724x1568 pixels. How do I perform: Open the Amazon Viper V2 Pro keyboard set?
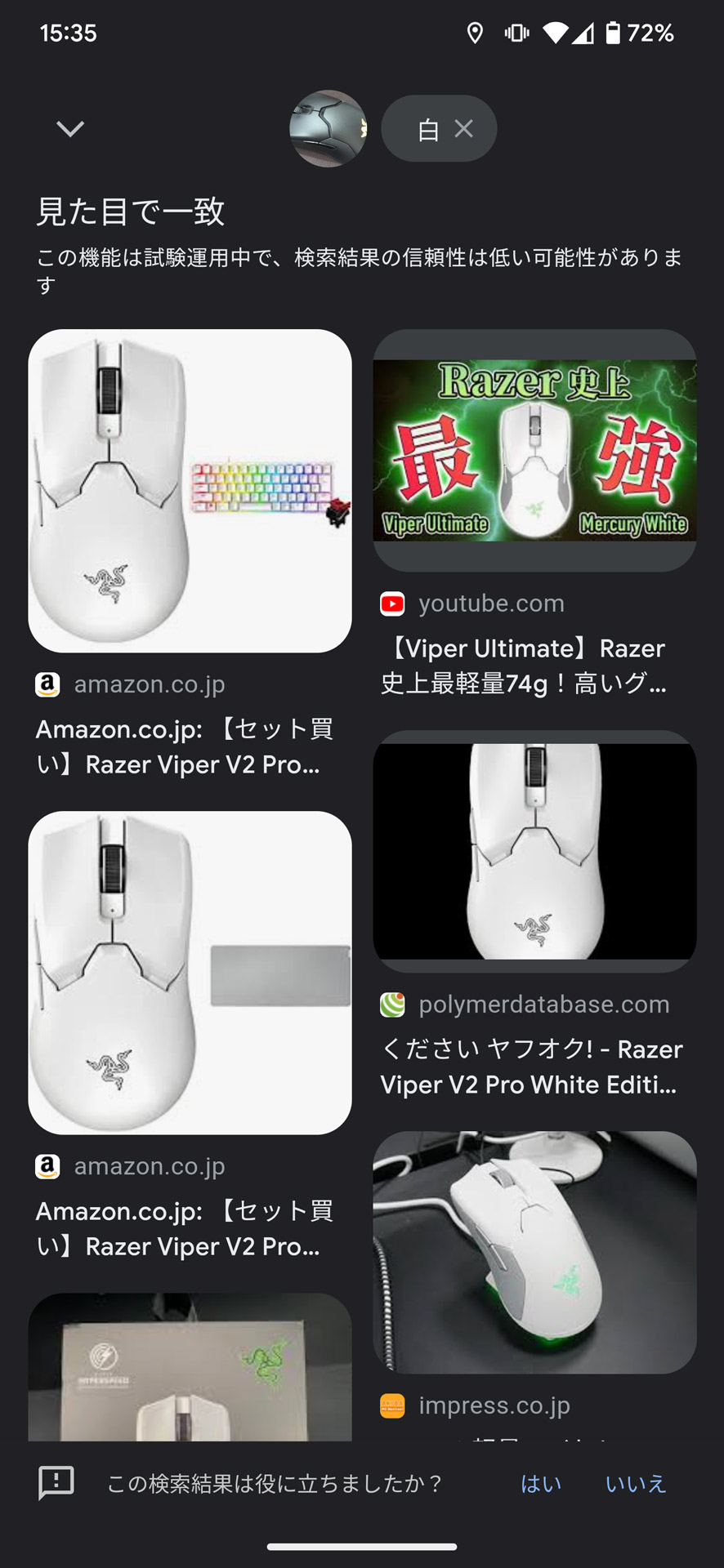tap(190, 491)
